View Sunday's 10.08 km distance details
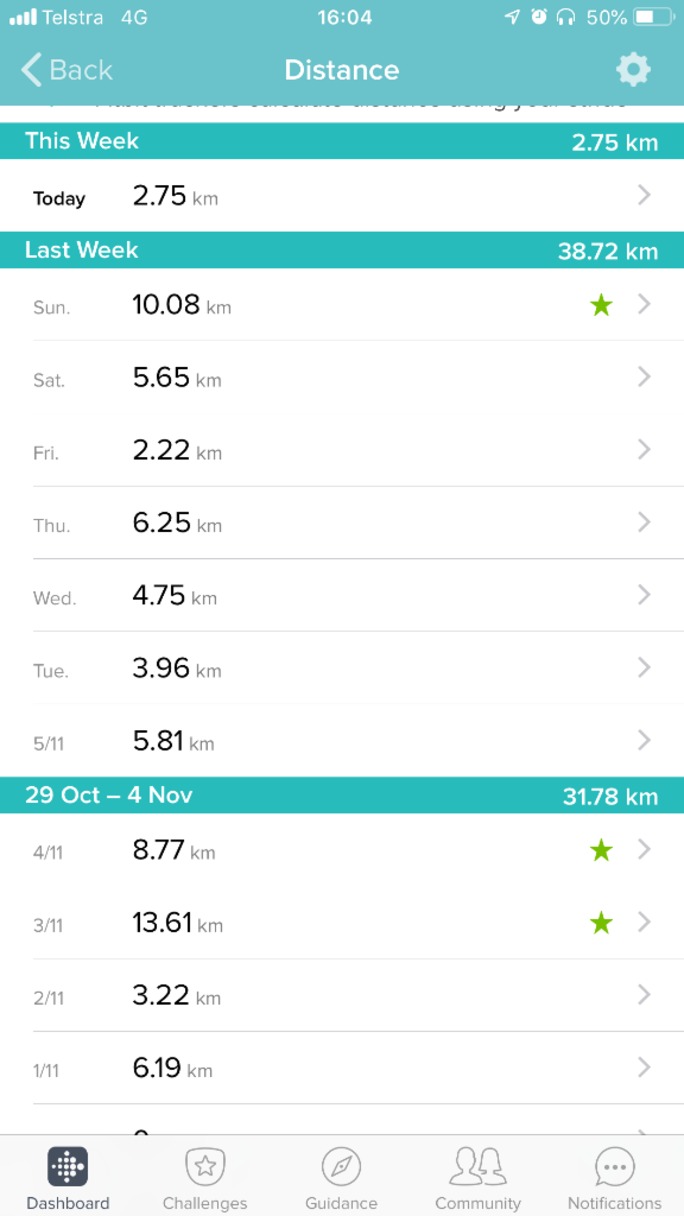 point(342,305)
